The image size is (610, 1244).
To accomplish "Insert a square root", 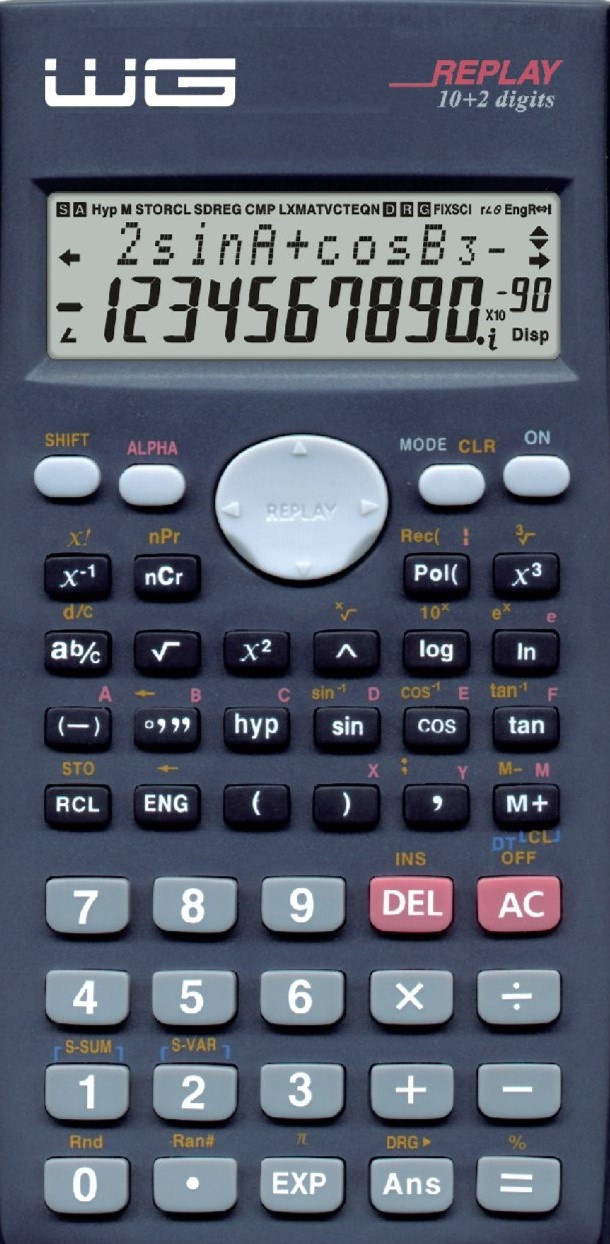I will tap(167, 652).
